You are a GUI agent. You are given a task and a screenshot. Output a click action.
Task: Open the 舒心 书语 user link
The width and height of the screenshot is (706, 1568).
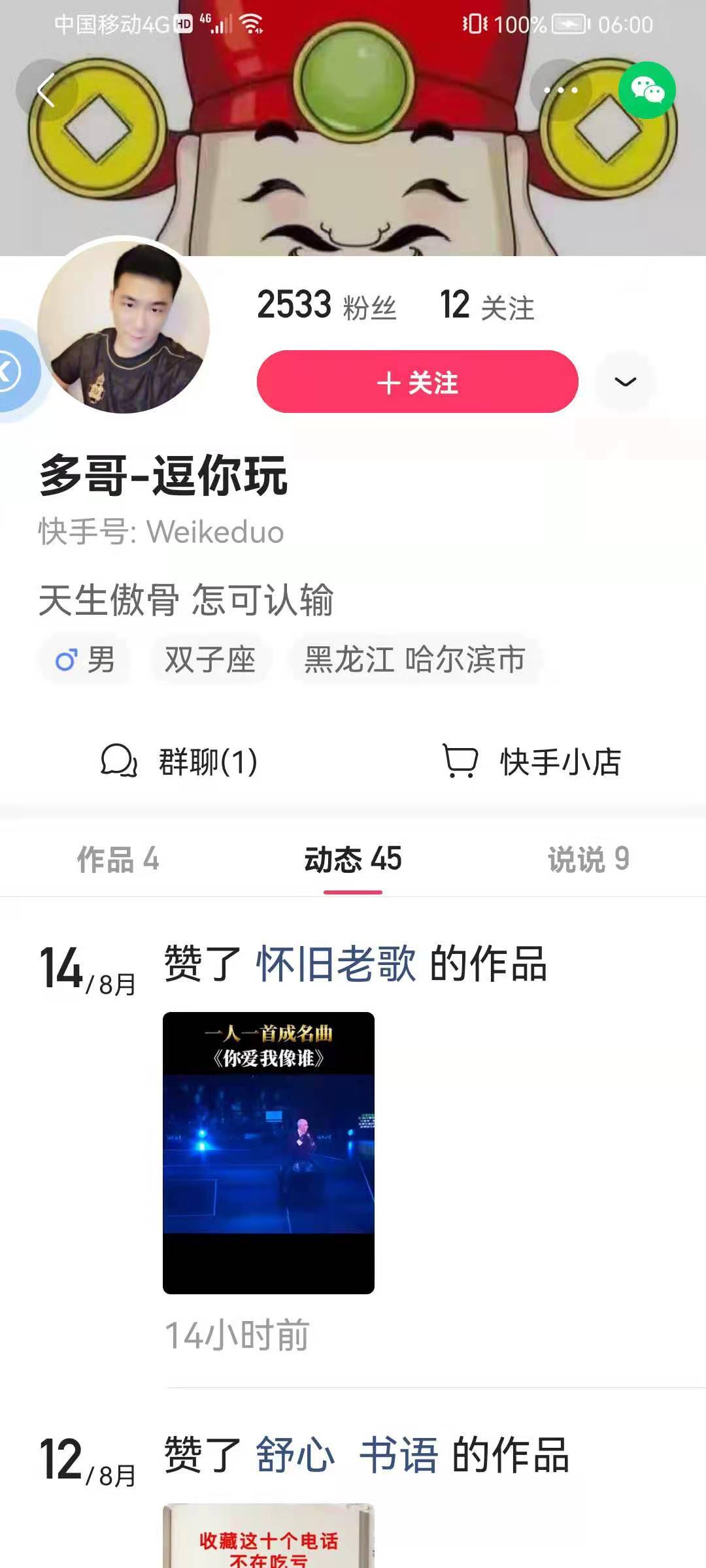click(346, 1455)
